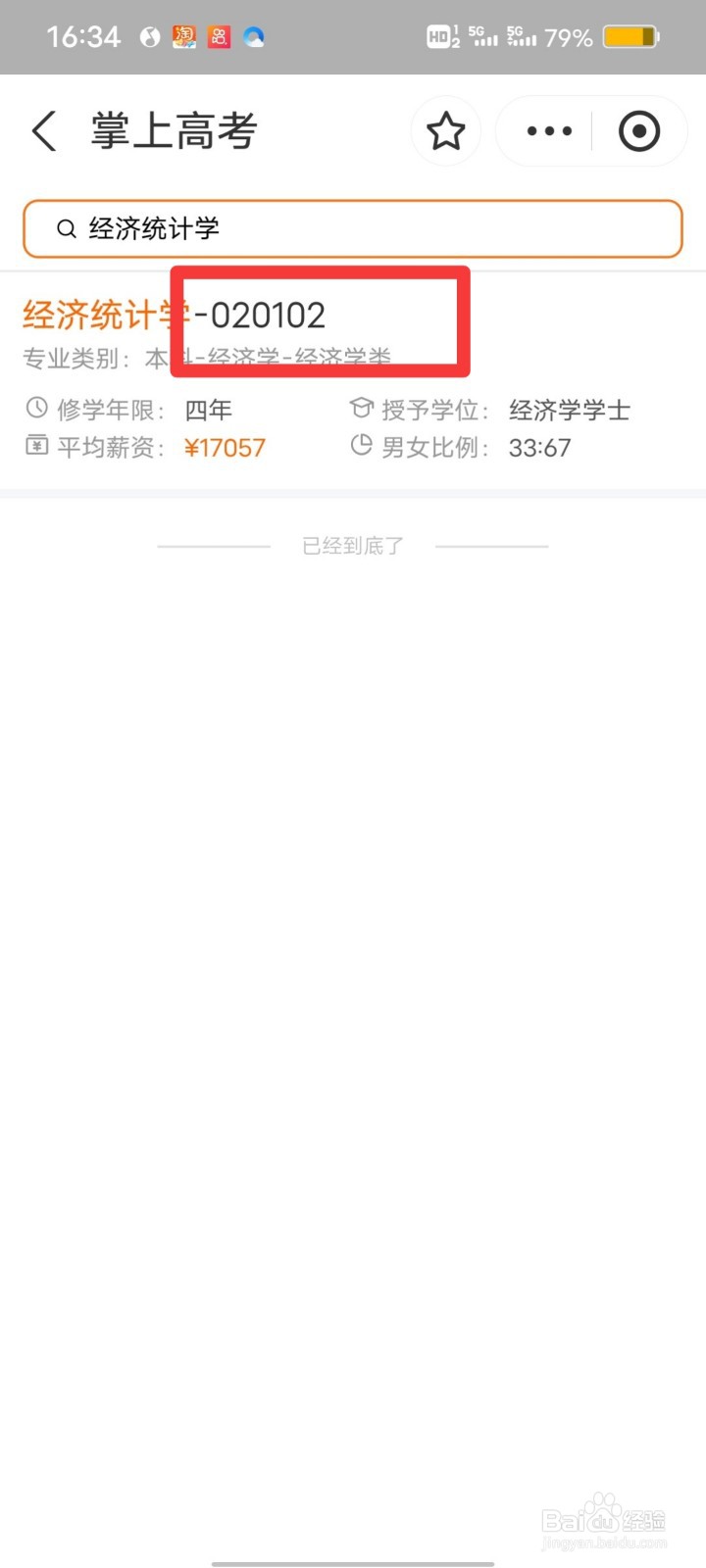Tap the money icon beside 平均薪资
This screenshot has width=706, height=1568.
click(x=35, y=447)
